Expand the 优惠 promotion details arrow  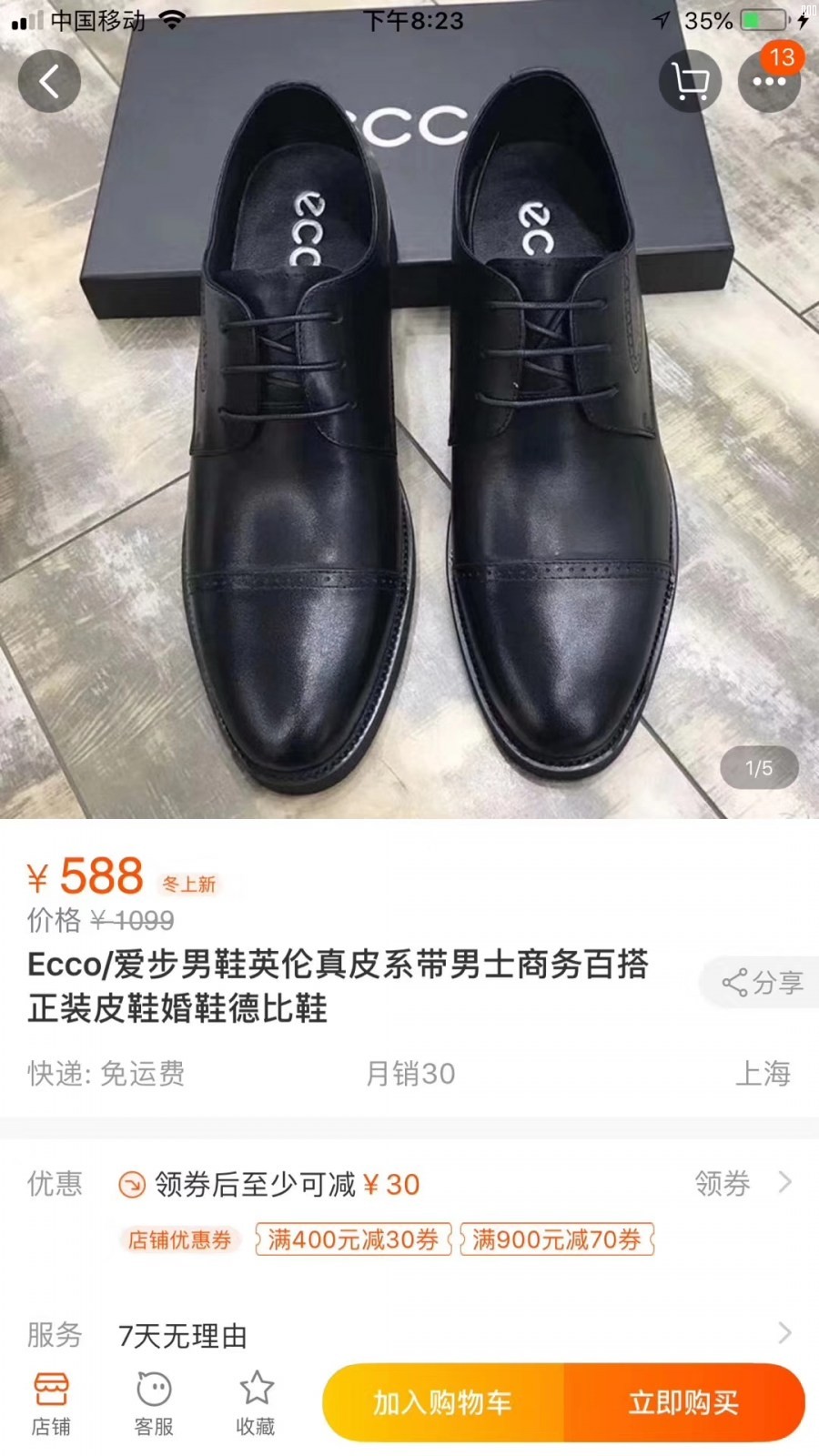(x=784, y=1184)
